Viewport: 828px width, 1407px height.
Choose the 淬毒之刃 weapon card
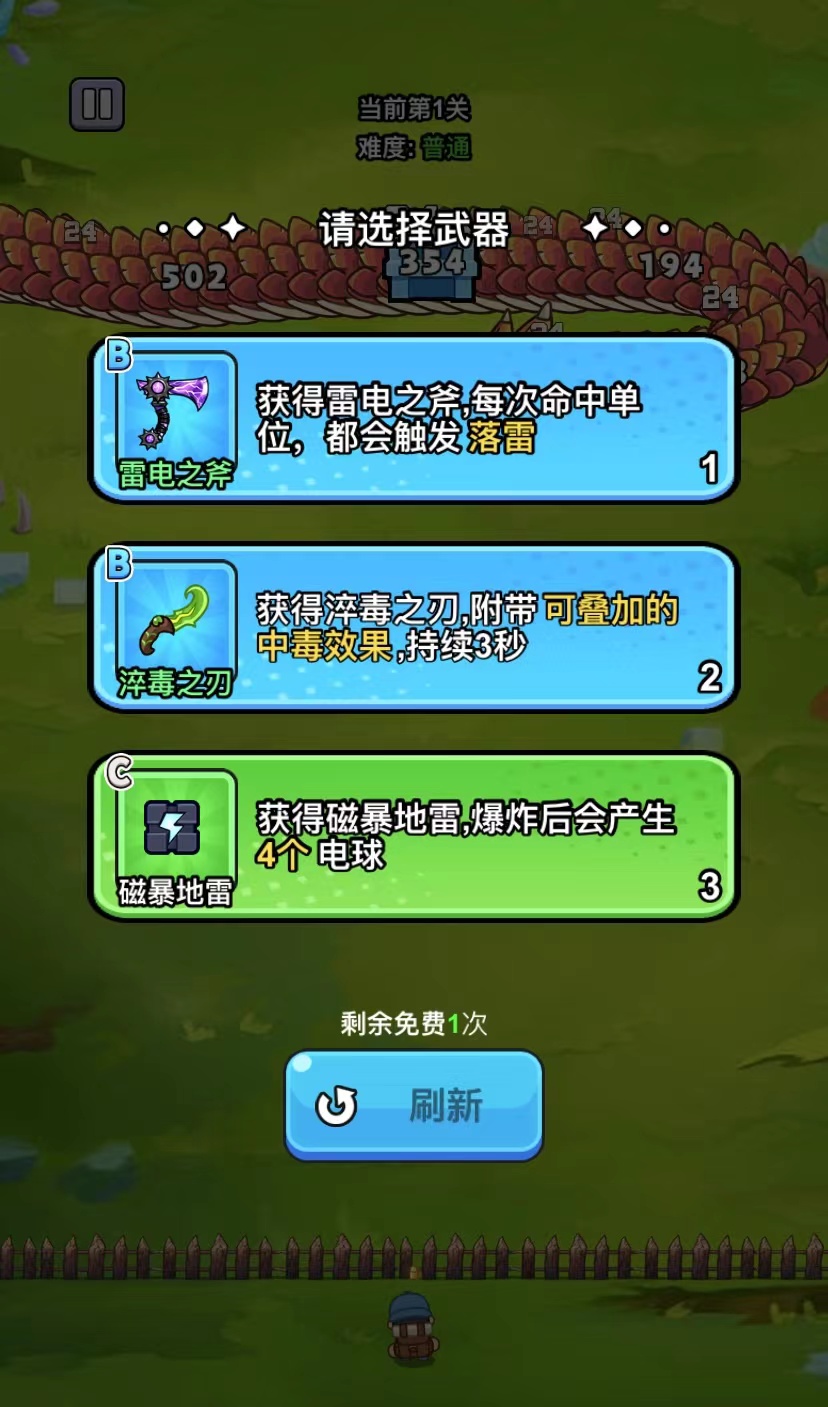(414, 627)
